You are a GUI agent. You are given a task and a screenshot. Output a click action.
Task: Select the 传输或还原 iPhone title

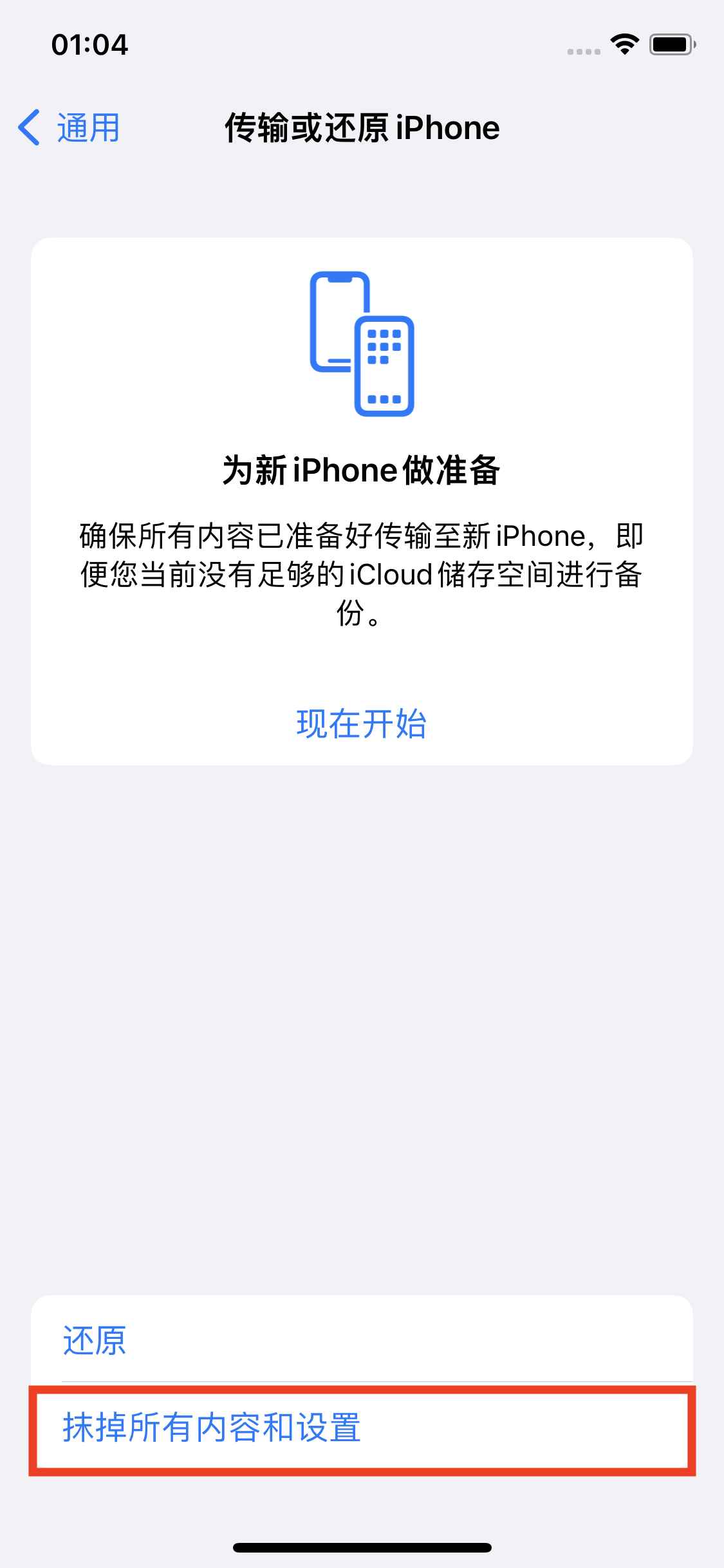(362, 127)
